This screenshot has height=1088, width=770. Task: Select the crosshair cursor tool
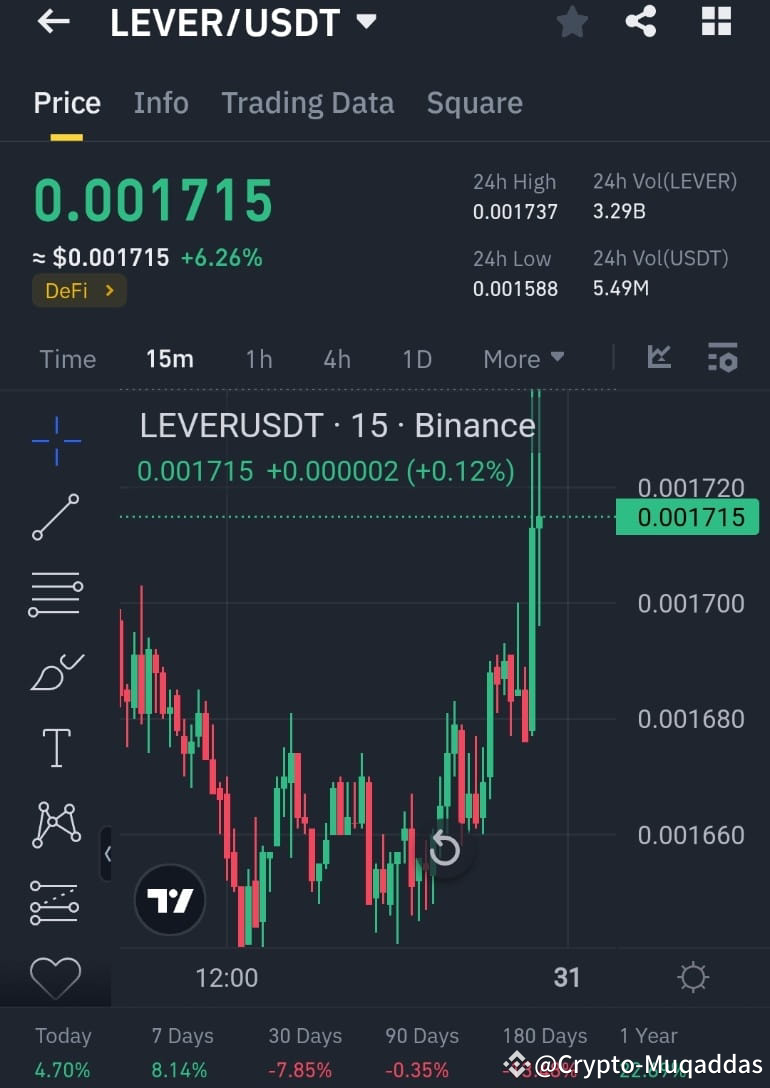(x=55, y=440)
